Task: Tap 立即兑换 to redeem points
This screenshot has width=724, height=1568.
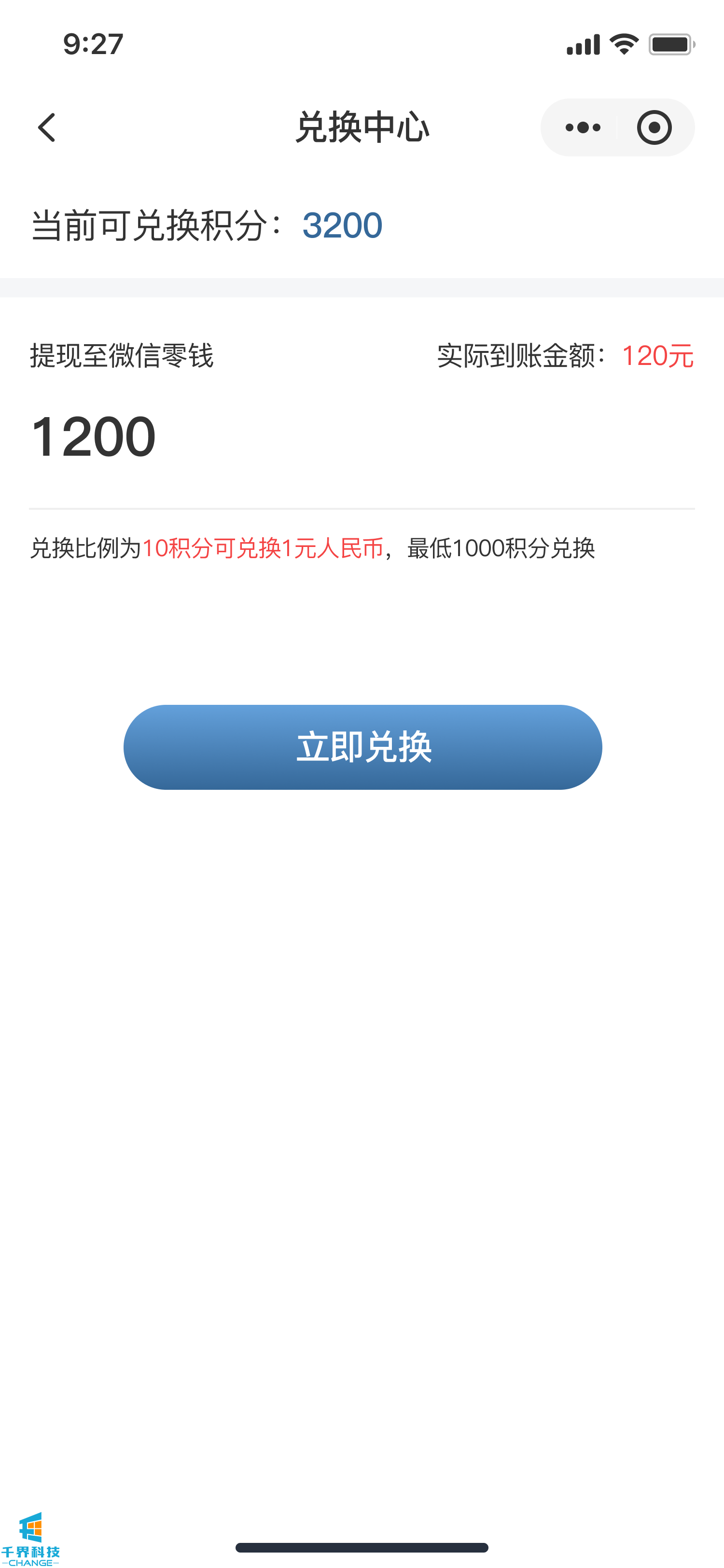Action: pos(362,747)
